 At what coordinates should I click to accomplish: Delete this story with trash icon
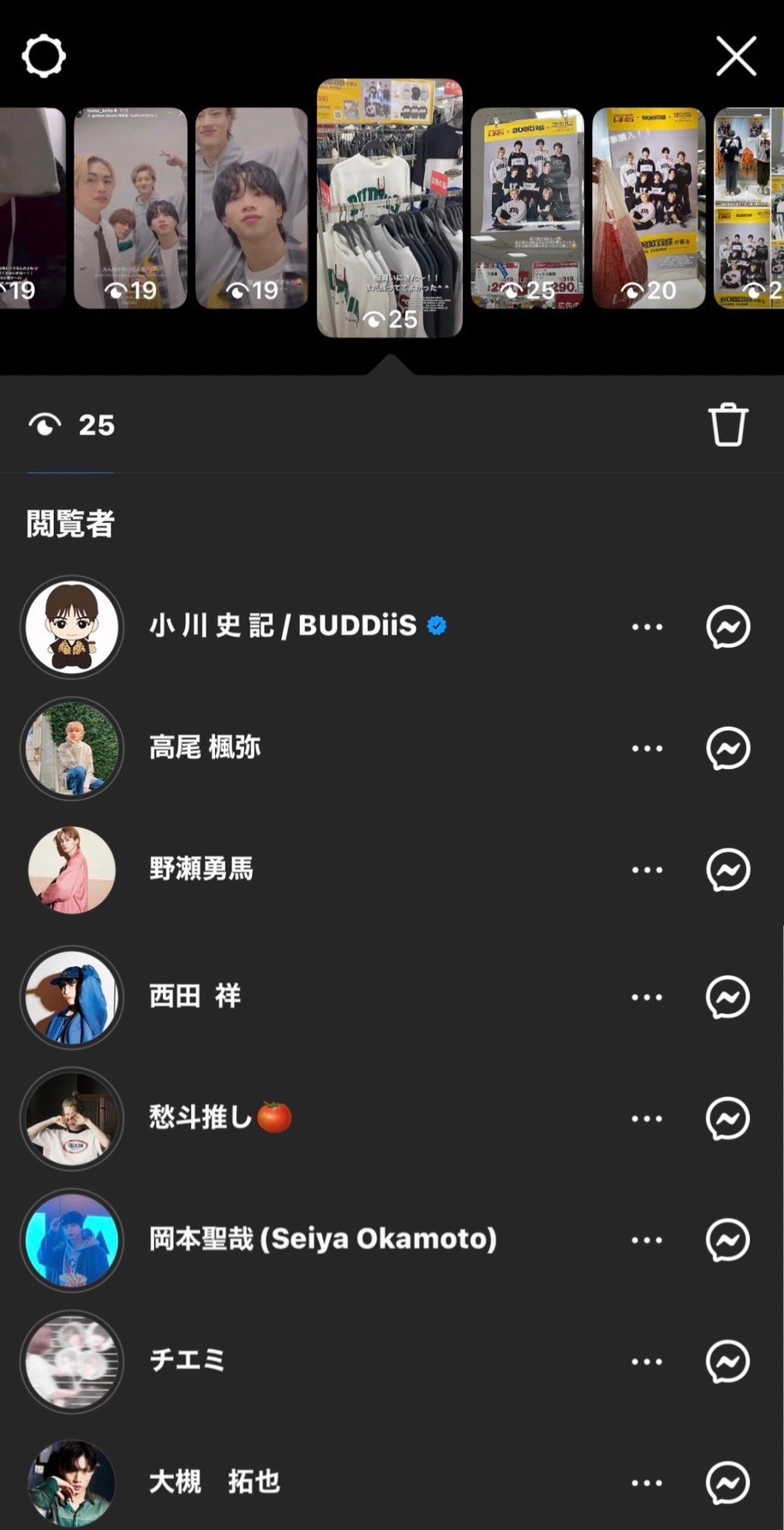click(727, 424)
